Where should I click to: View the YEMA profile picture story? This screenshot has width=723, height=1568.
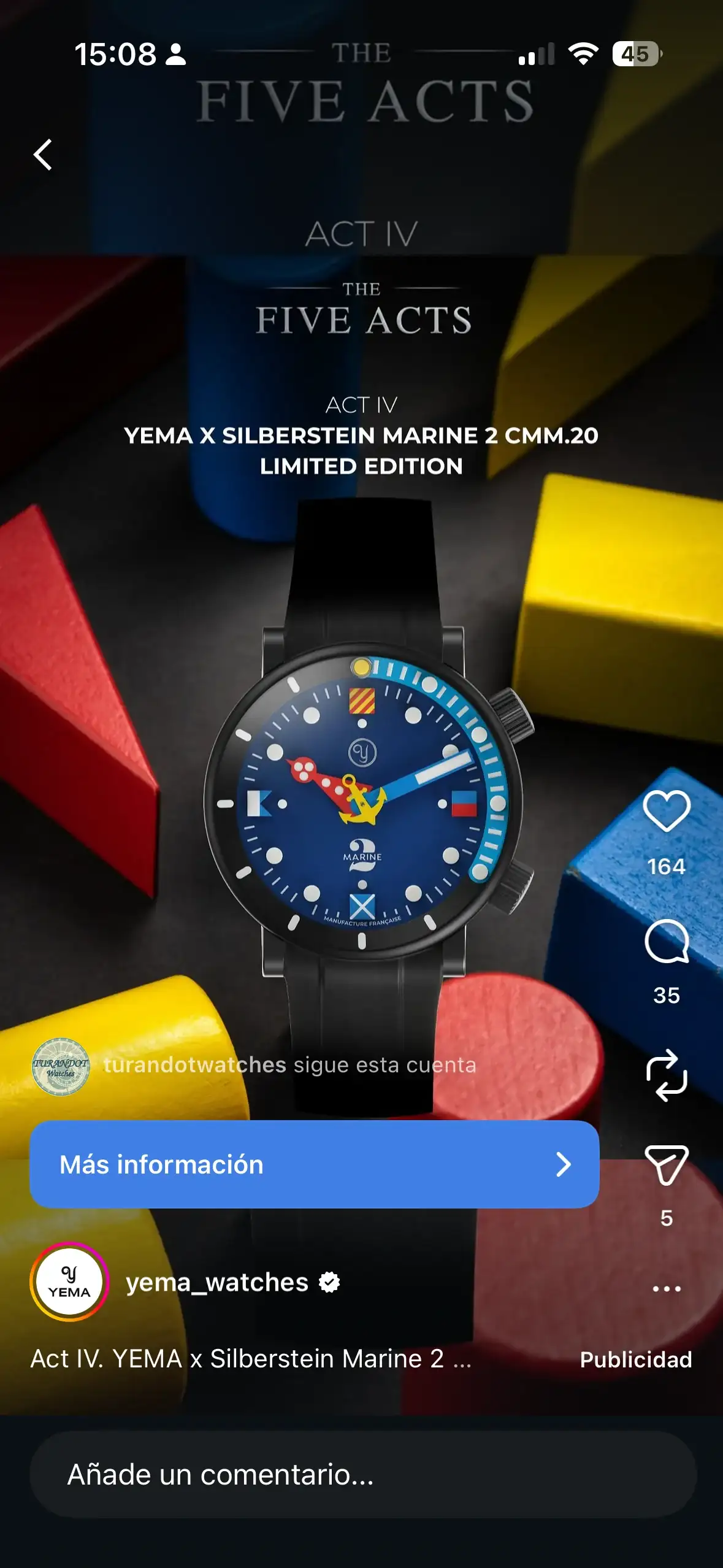click(69, 1283)
